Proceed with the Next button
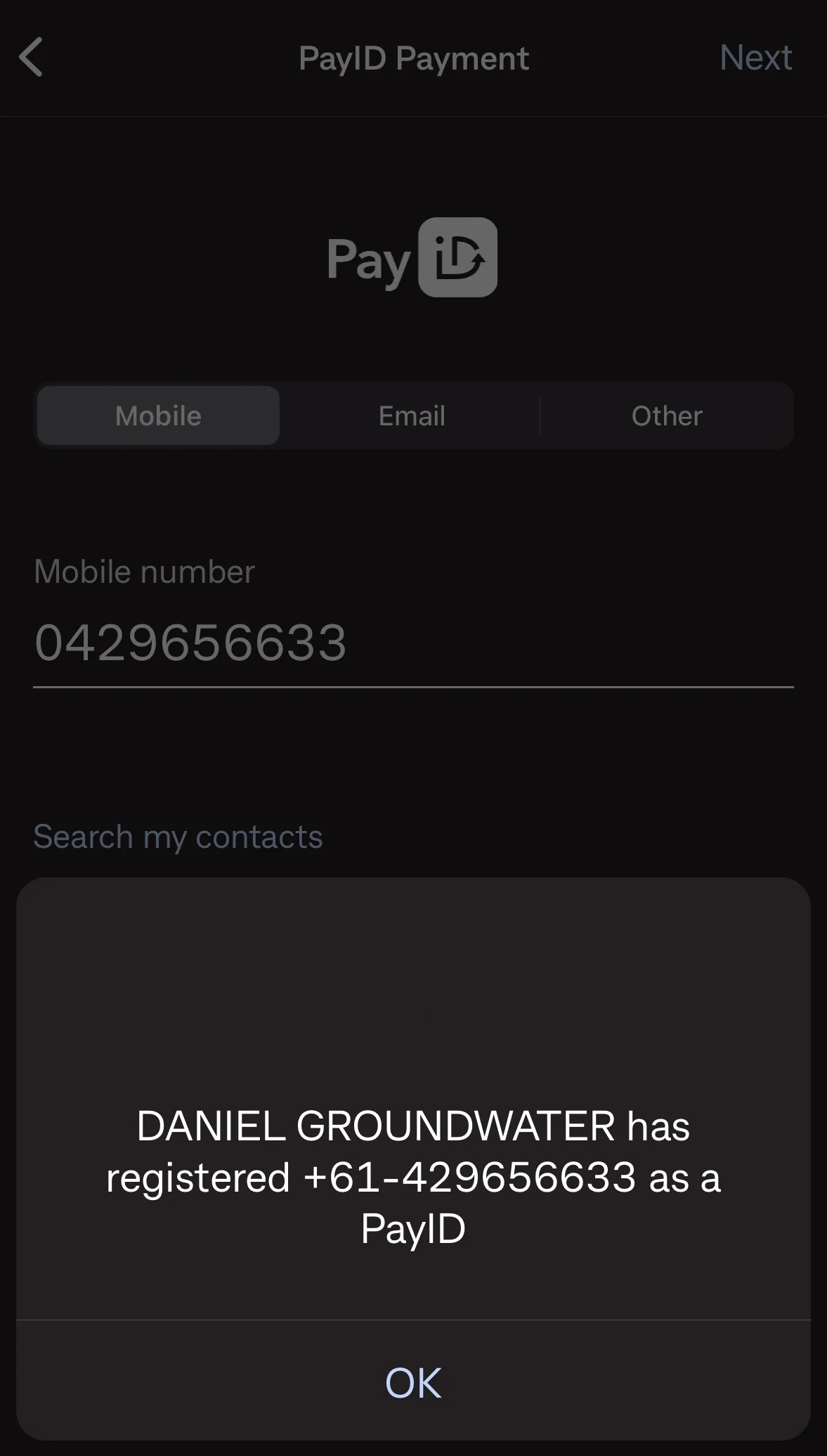This screenshot has width=827, height=1456. [755, 58]
